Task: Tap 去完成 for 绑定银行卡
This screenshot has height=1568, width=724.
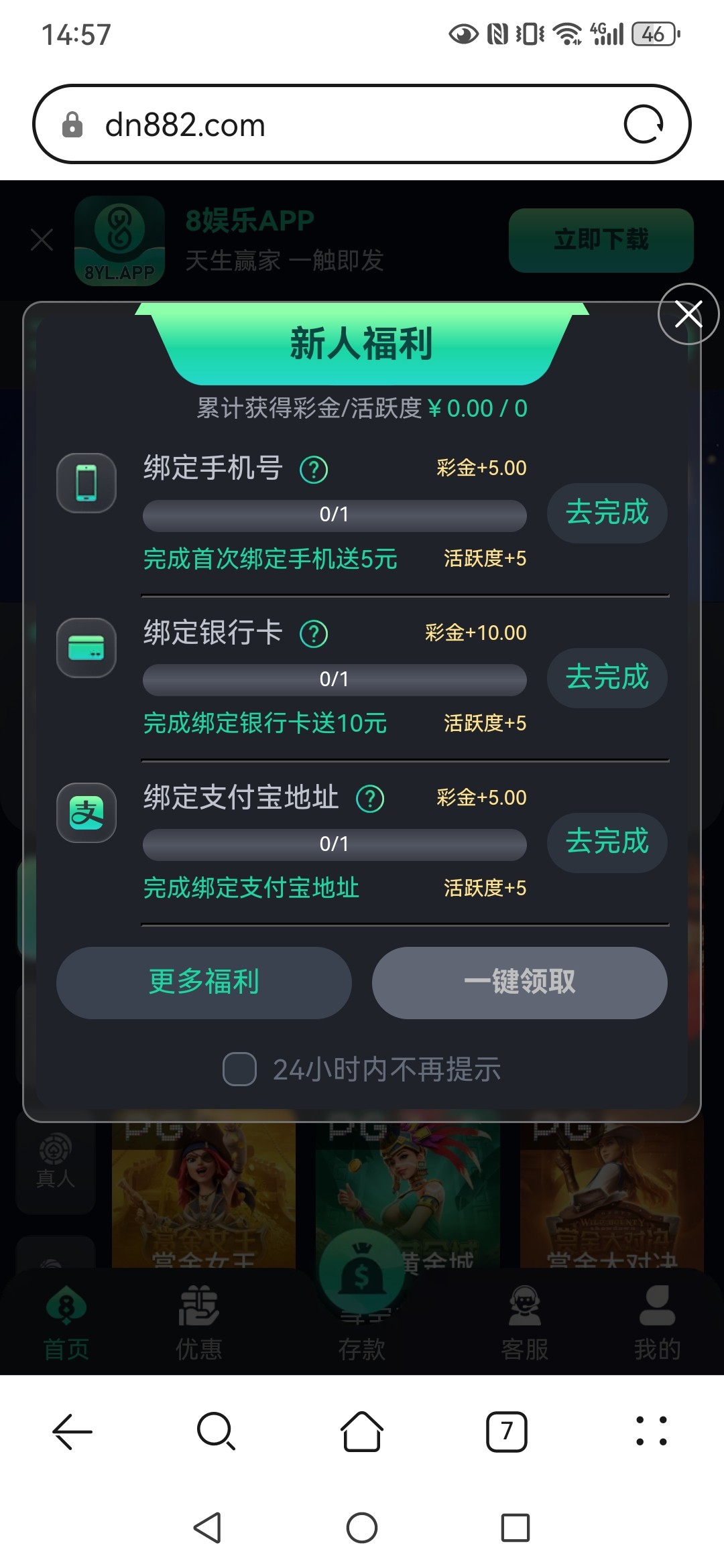Action: click(607, 677)
